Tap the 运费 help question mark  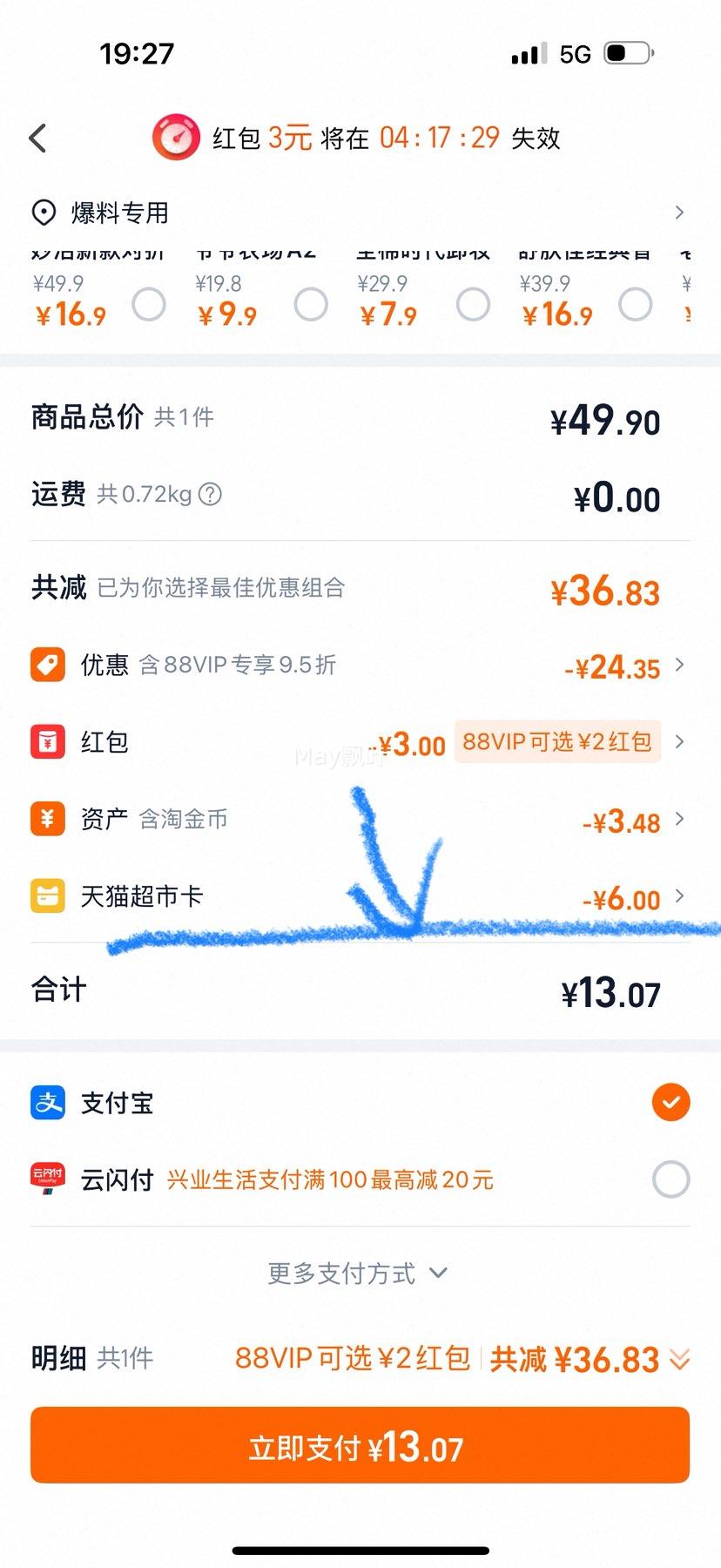tap(210, 495)
